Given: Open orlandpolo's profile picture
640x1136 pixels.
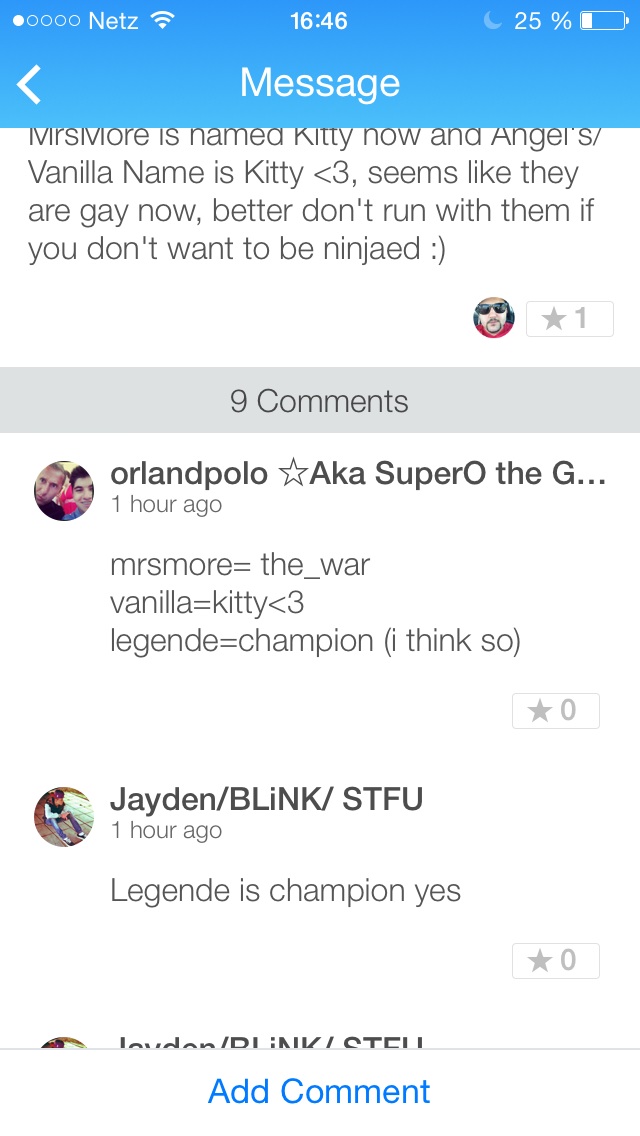Looking at the screenshot, I should click(64, 491).
